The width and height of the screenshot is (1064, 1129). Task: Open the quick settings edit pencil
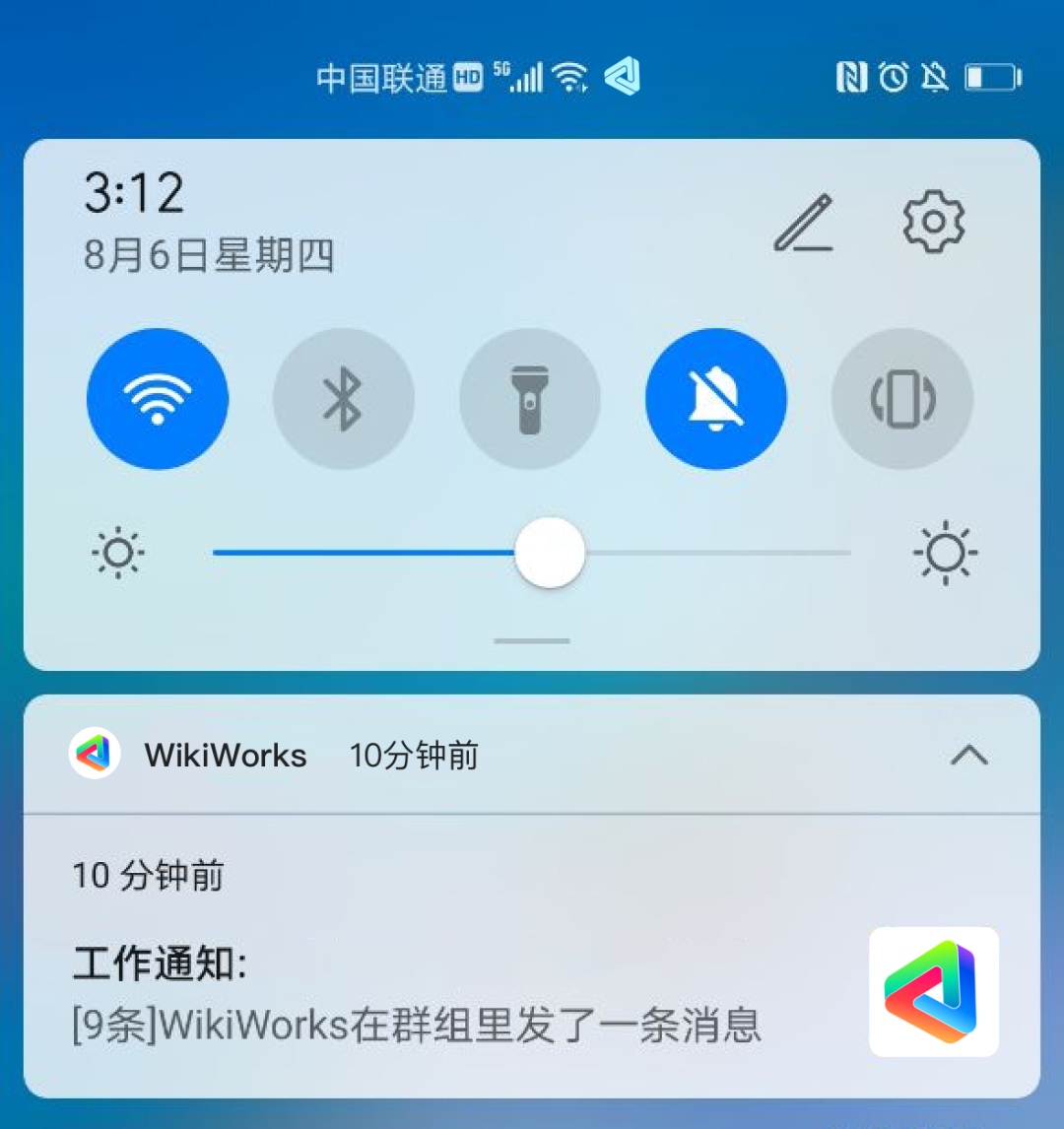click(803, 224)
